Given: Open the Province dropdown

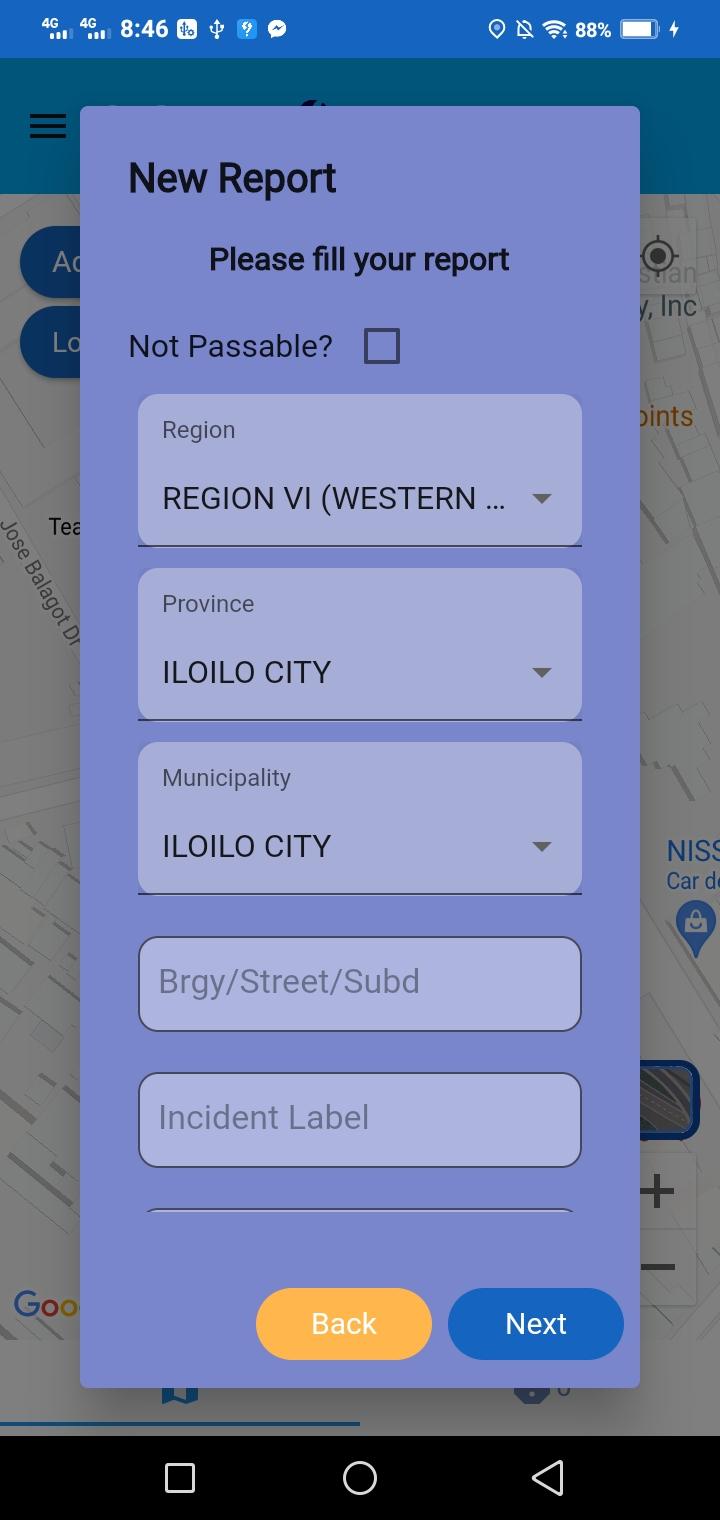Looking at the screenshot, I should [x=360, y=644].
